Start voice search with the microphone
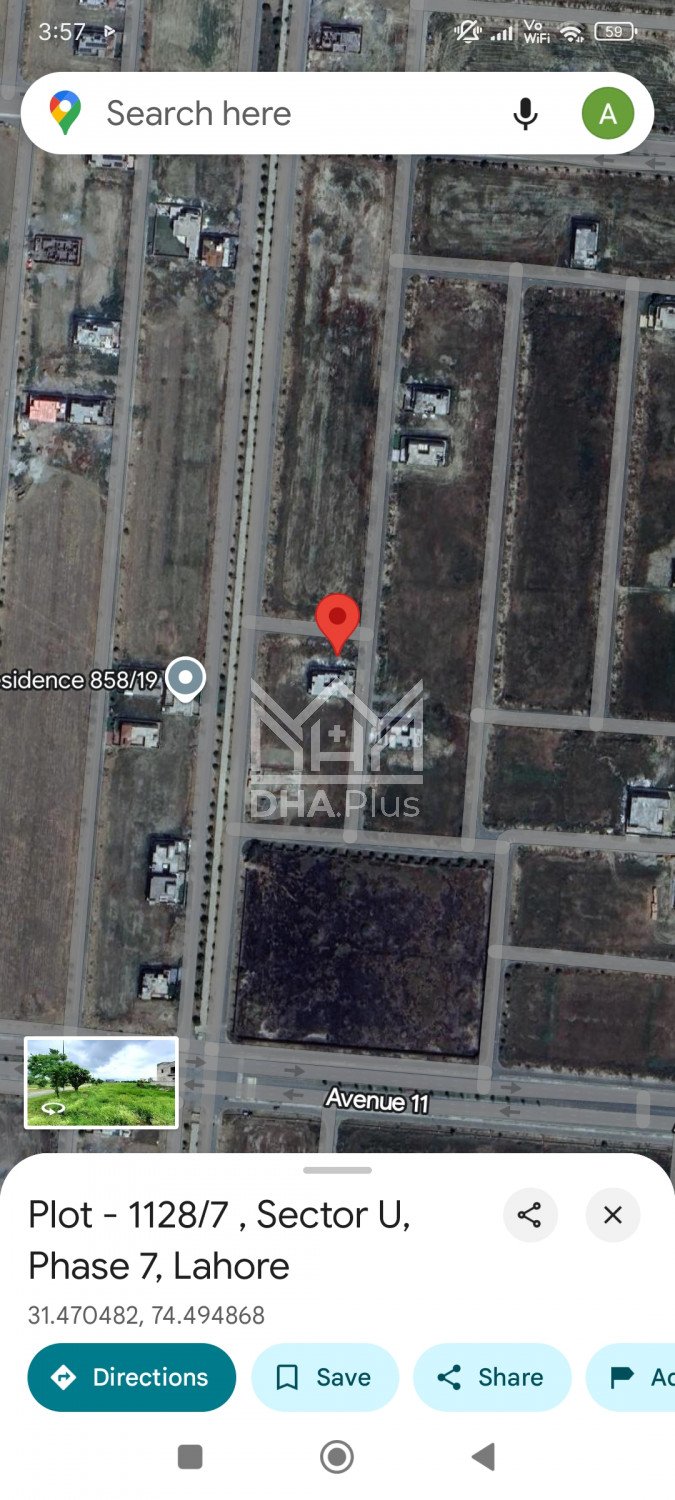Image resolution: width=675 pixels, height=1500 pixels. (525, 114)
